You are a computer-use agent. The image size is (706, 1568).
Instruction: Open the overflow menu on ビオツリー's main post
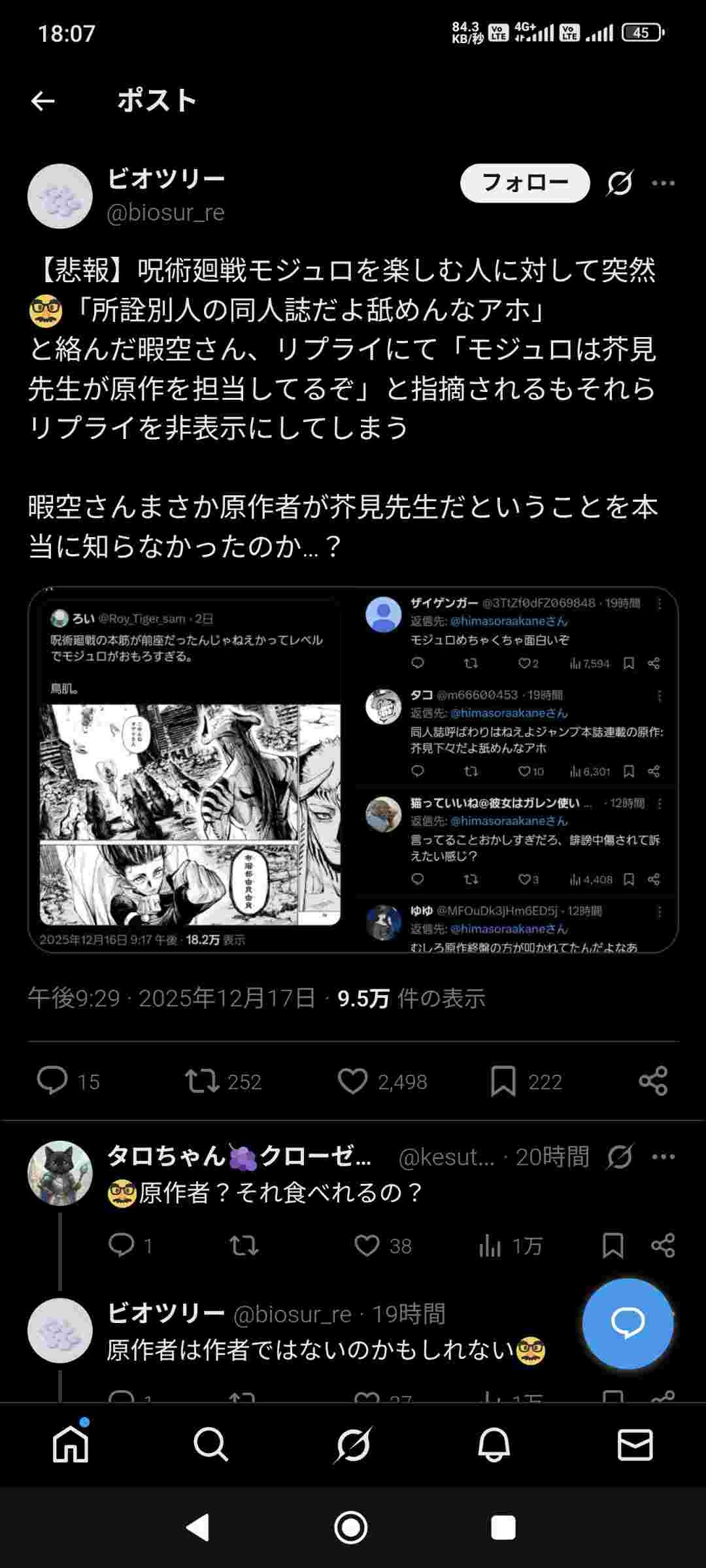tap(663, 183)
